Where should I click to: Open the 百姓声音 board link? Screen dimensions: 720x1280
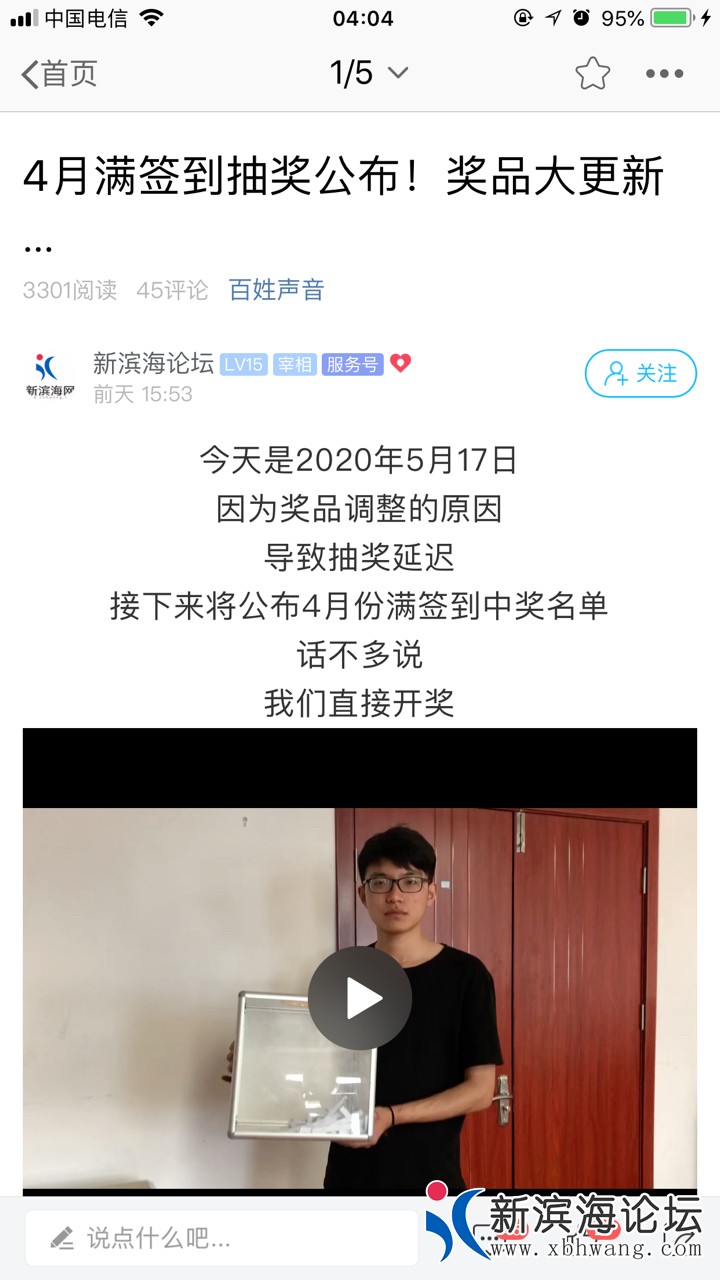tap(277, 290)
